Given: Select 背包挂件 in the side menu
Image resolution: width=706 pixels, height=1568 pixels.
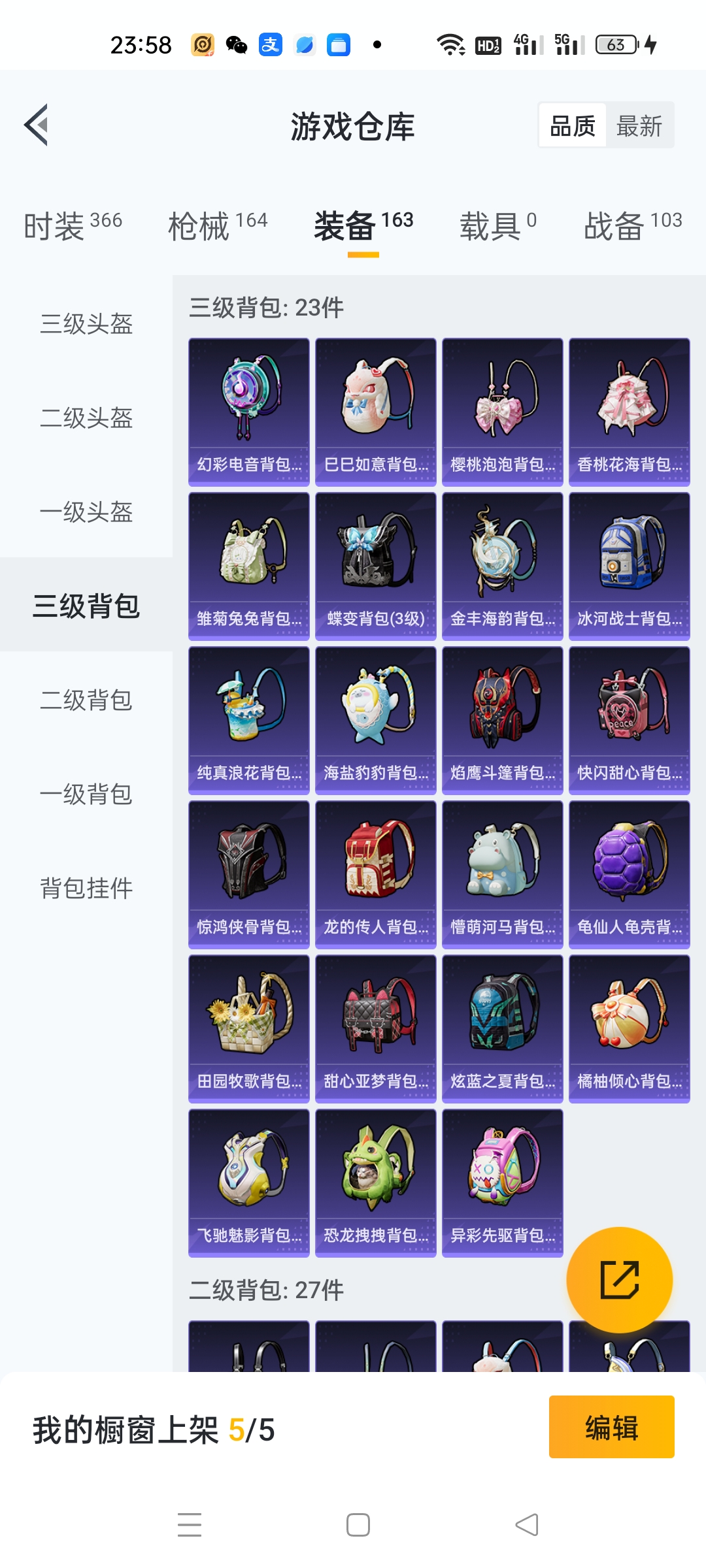Looking at the screenshot, I should pyautogui.click(x=86, y=889).
